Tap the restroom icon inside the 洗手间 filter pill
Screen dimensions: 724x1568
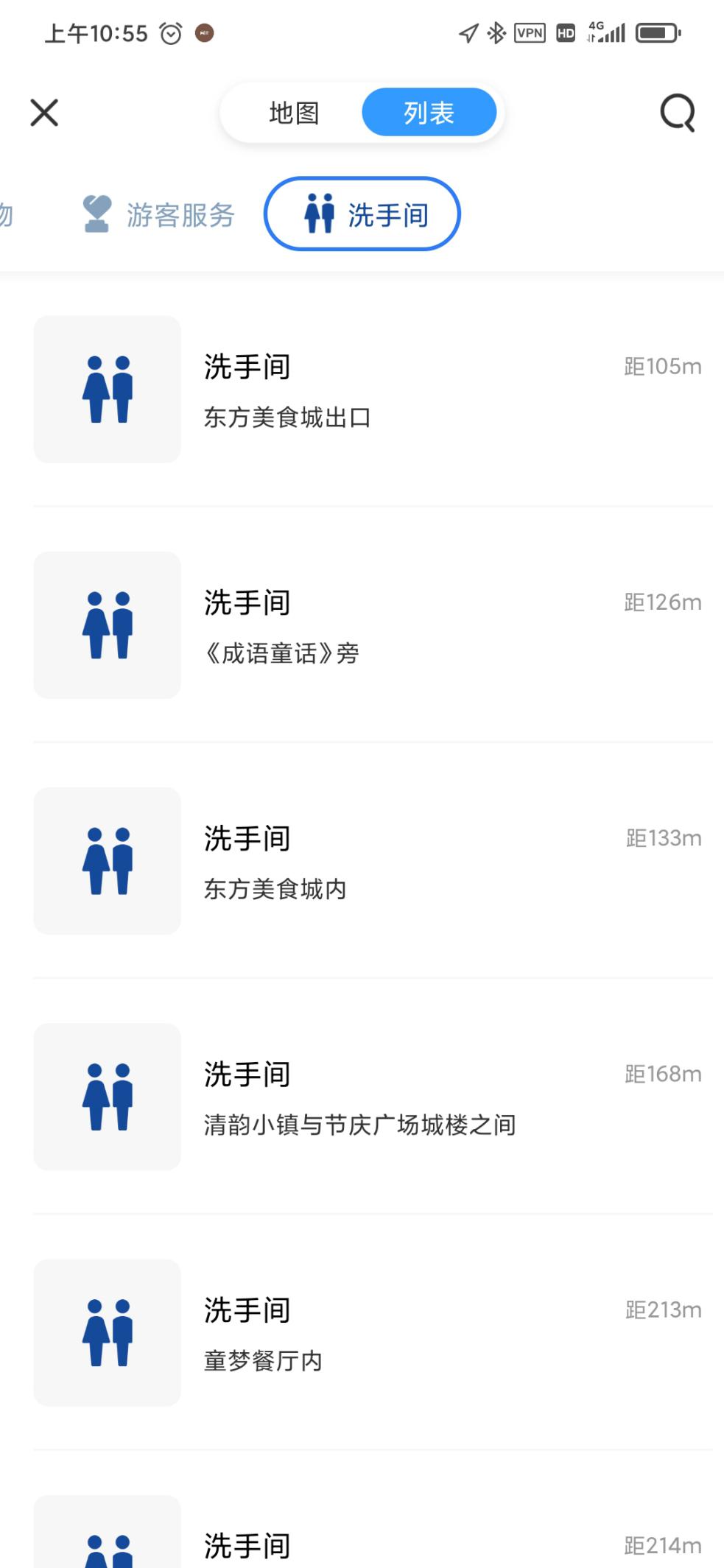tap(317, 214)
